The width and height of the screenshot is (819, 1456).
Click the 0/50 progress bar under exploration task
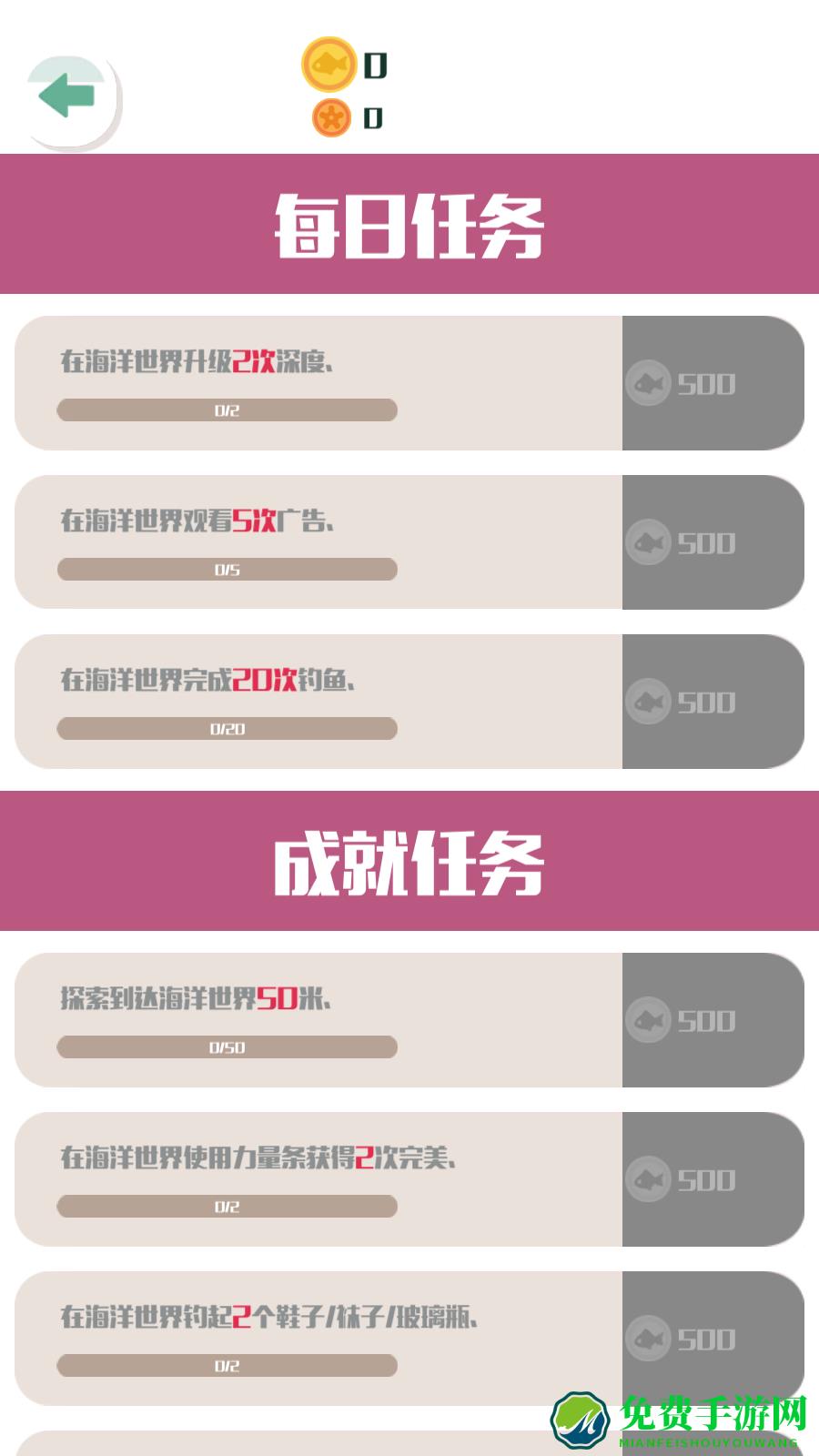(x=226, y=1048)
